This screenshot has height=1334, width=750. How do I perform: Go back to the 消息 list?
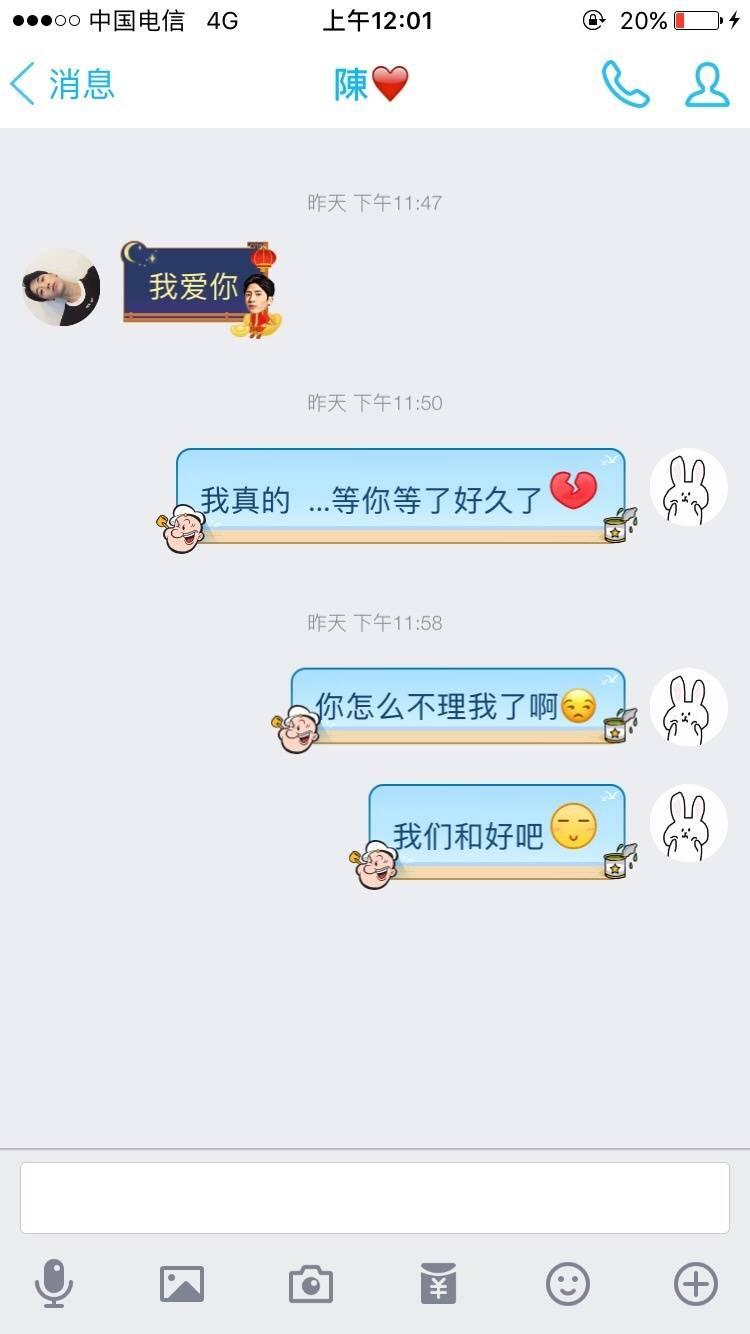(x=62, y=84)
